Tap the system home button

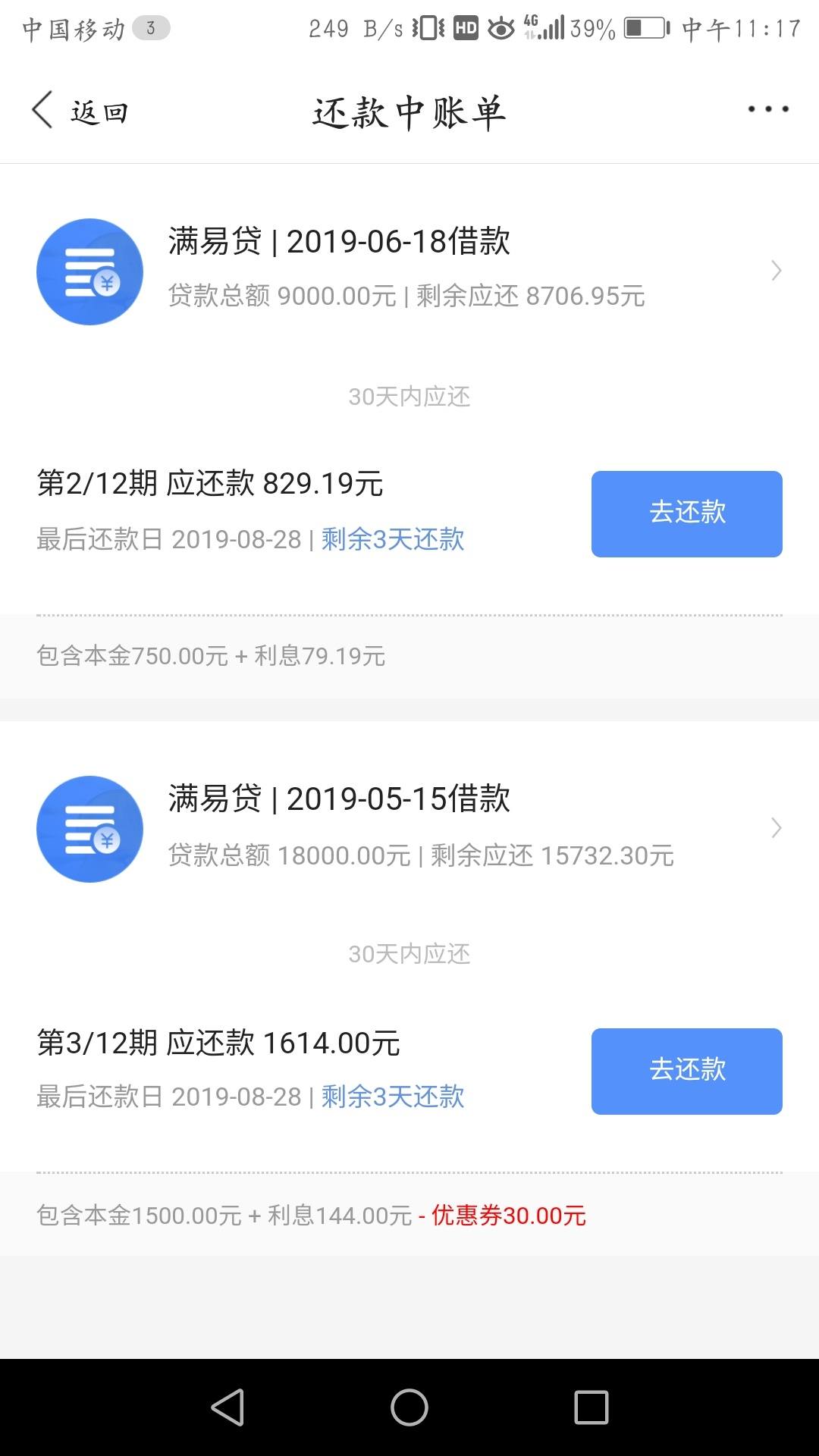click(x=409, y=1407)
